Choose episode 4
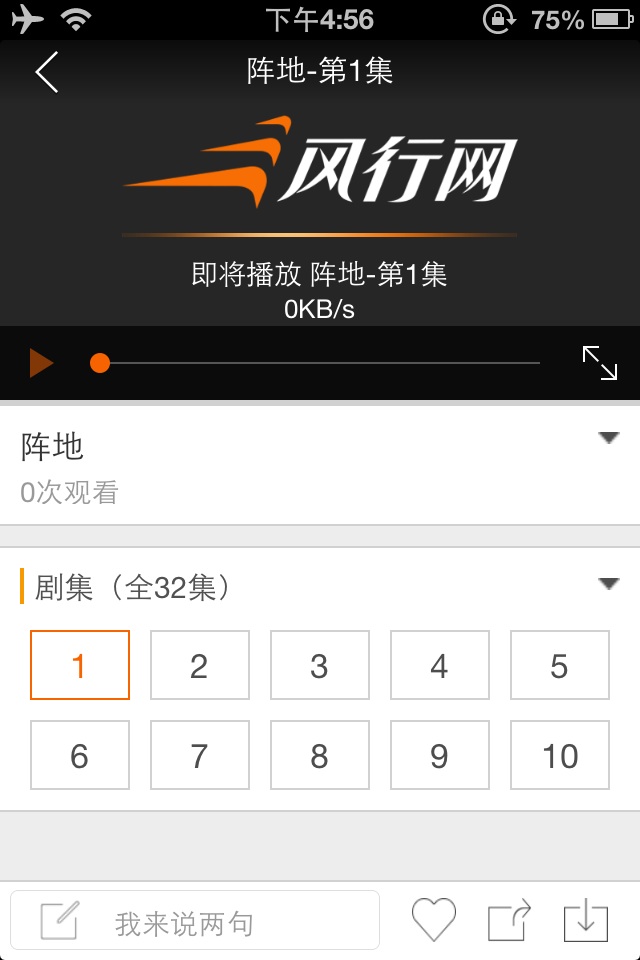The height and width of the screenshot is (960, 640). pyautogui.click(x=440, y=665)
